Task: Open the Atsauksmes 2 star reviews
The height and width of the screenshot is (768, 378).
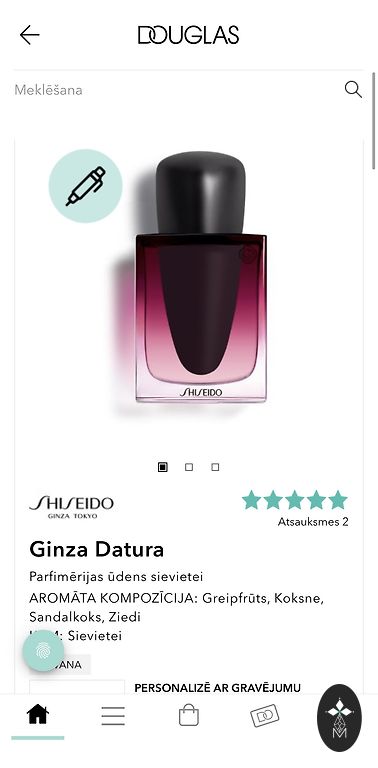Action: [295, 508]
